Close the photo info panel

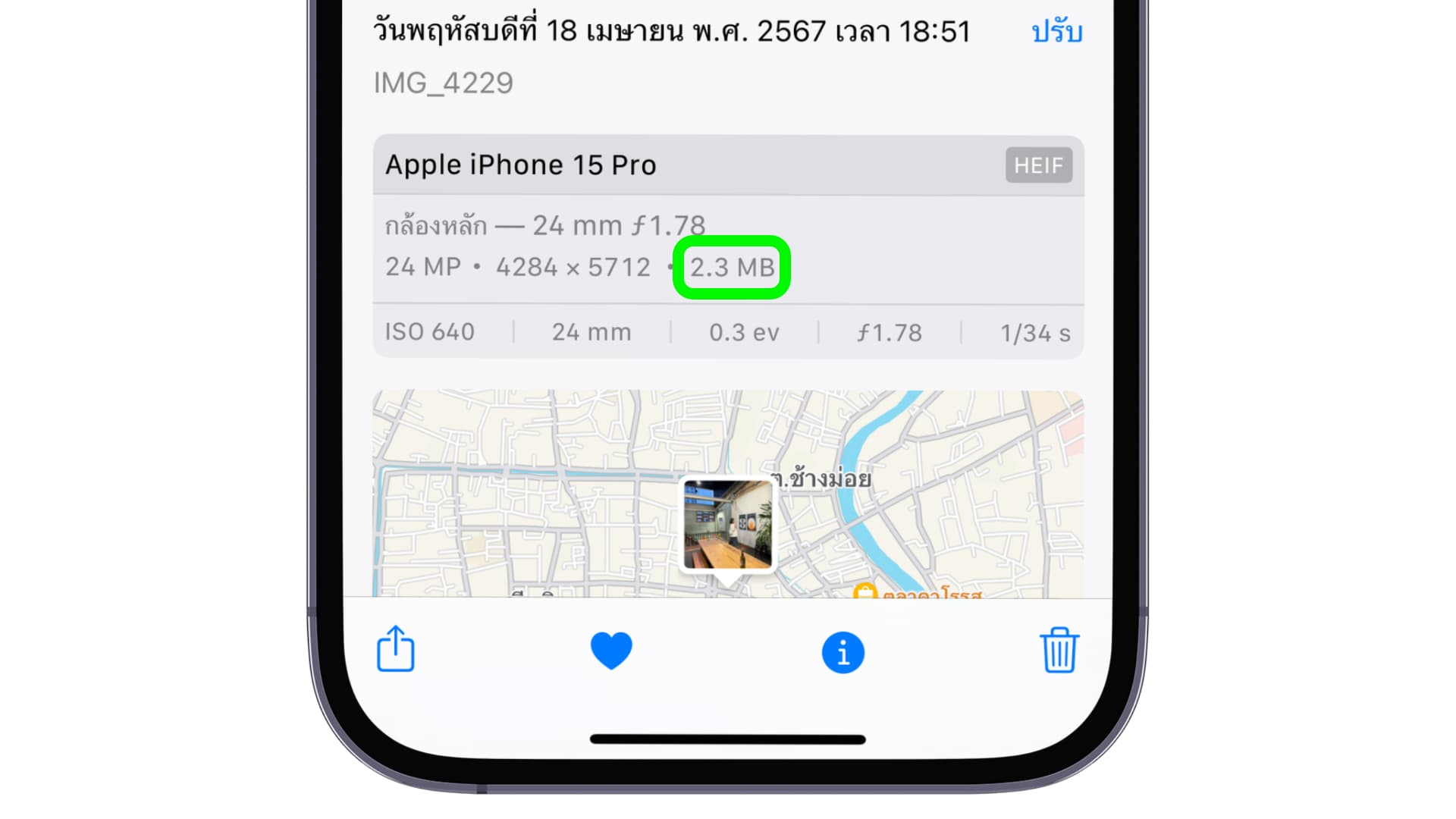click(x=843, y=652)
